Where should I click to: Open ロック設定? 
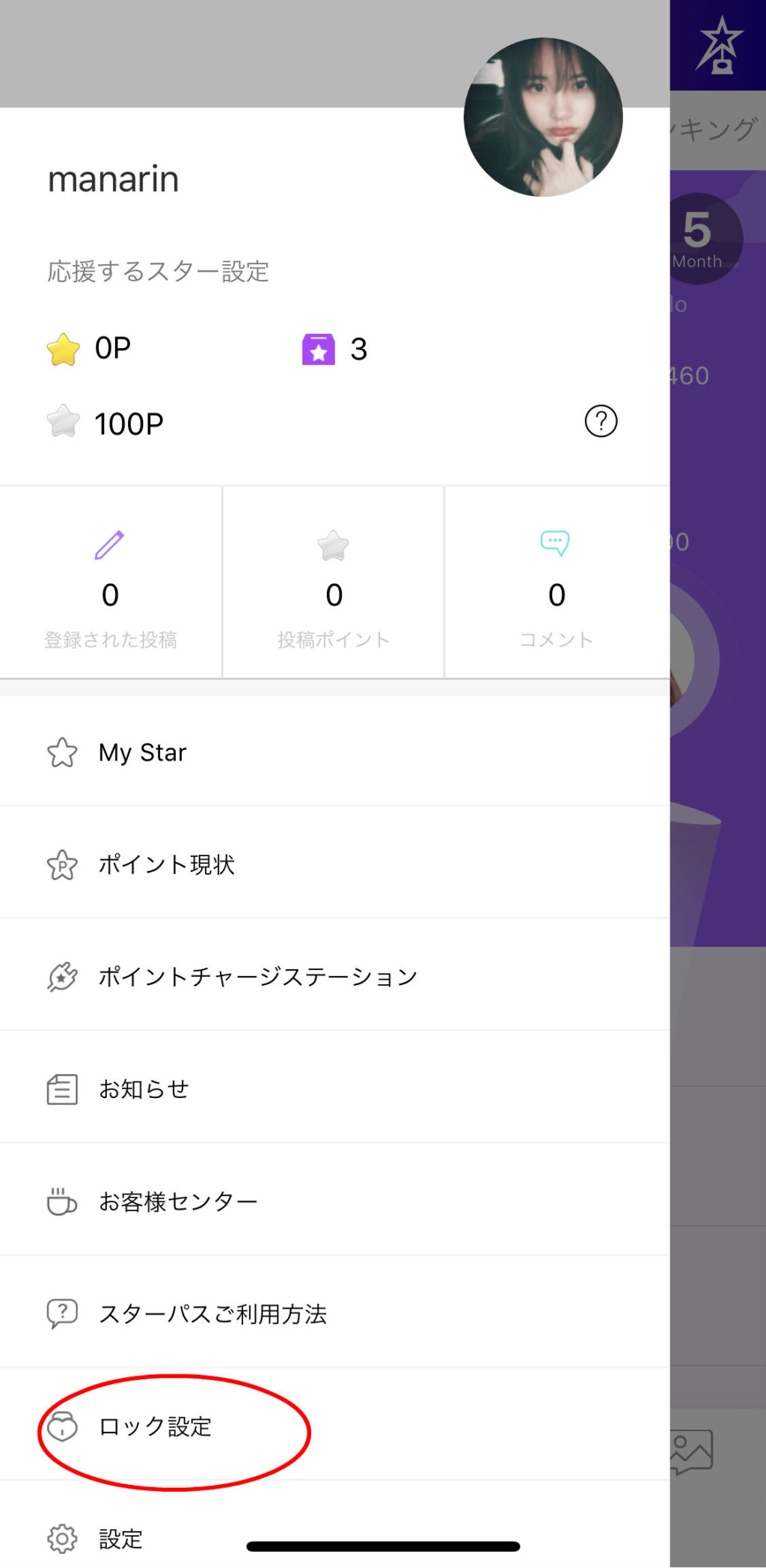[334, 1426]
